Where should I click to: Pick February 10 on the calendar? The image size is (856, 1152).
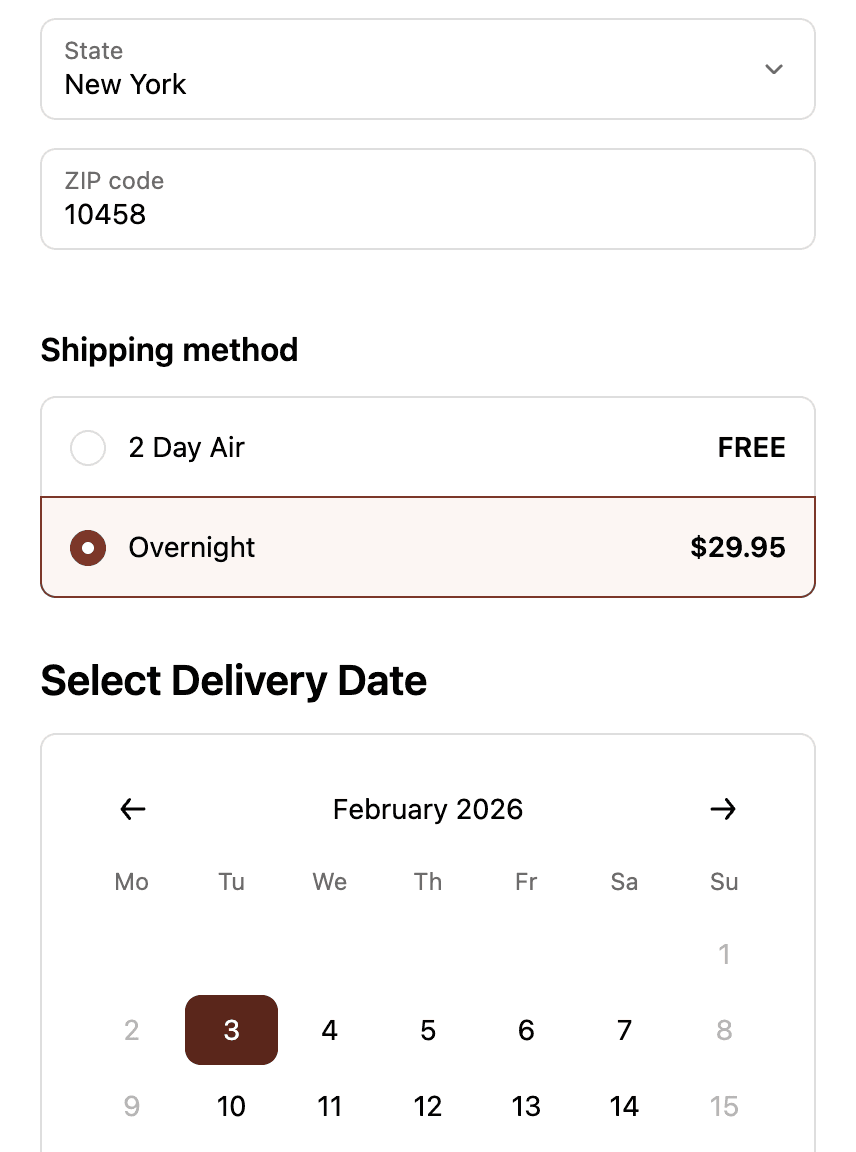coord(231,1106)
